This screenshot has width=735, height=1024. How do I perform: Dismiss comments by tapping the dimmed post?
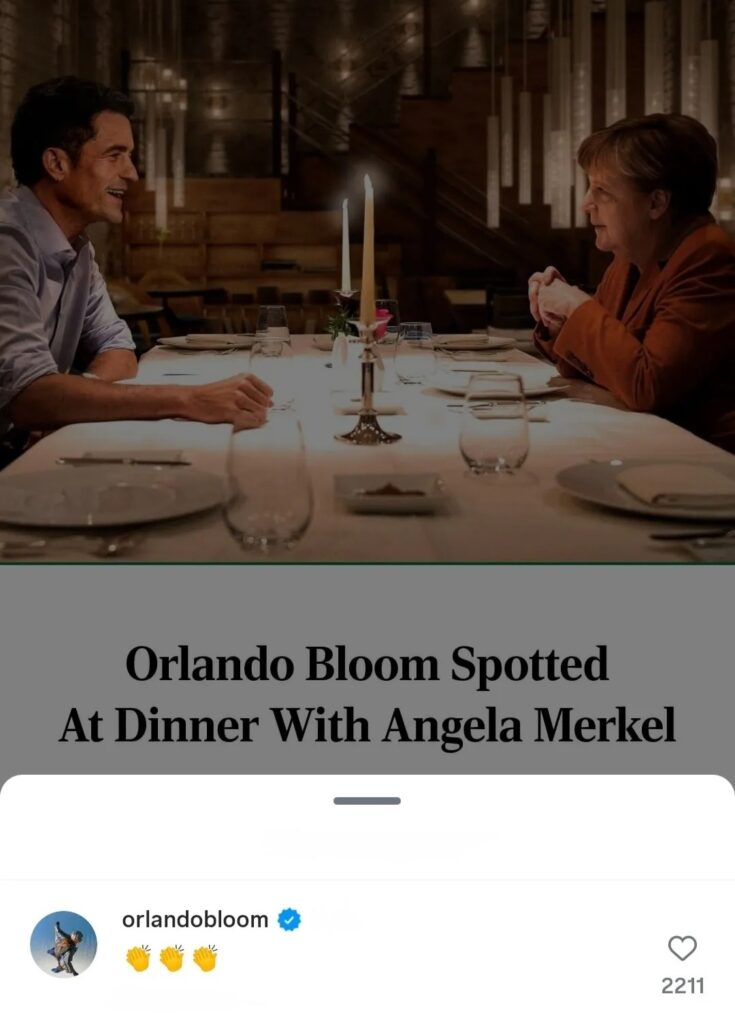367,400
